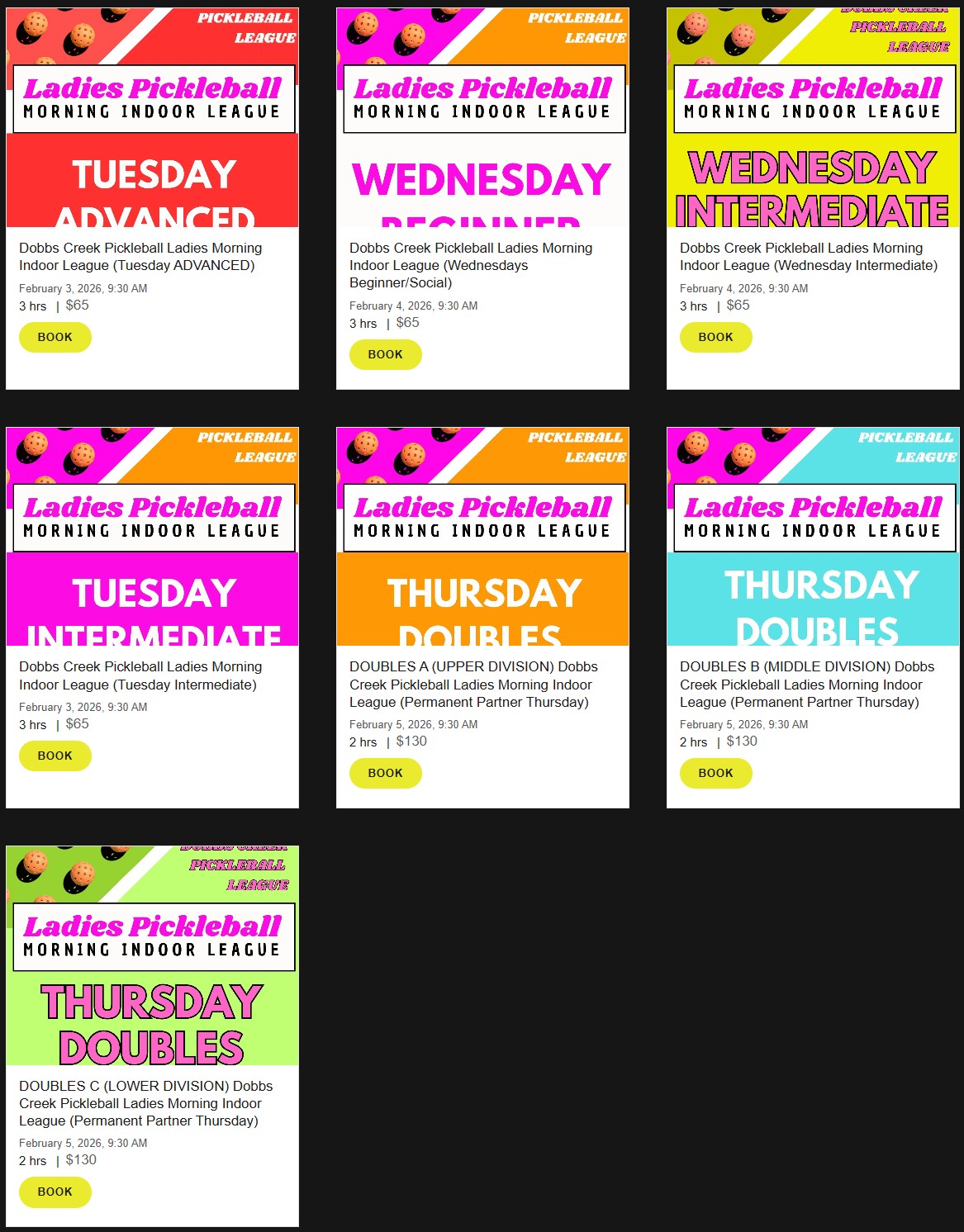Viewport: 964px width, 1232px height.
Task: Book Doubles C Lower Division league
Action: (x=55, y=1192)
